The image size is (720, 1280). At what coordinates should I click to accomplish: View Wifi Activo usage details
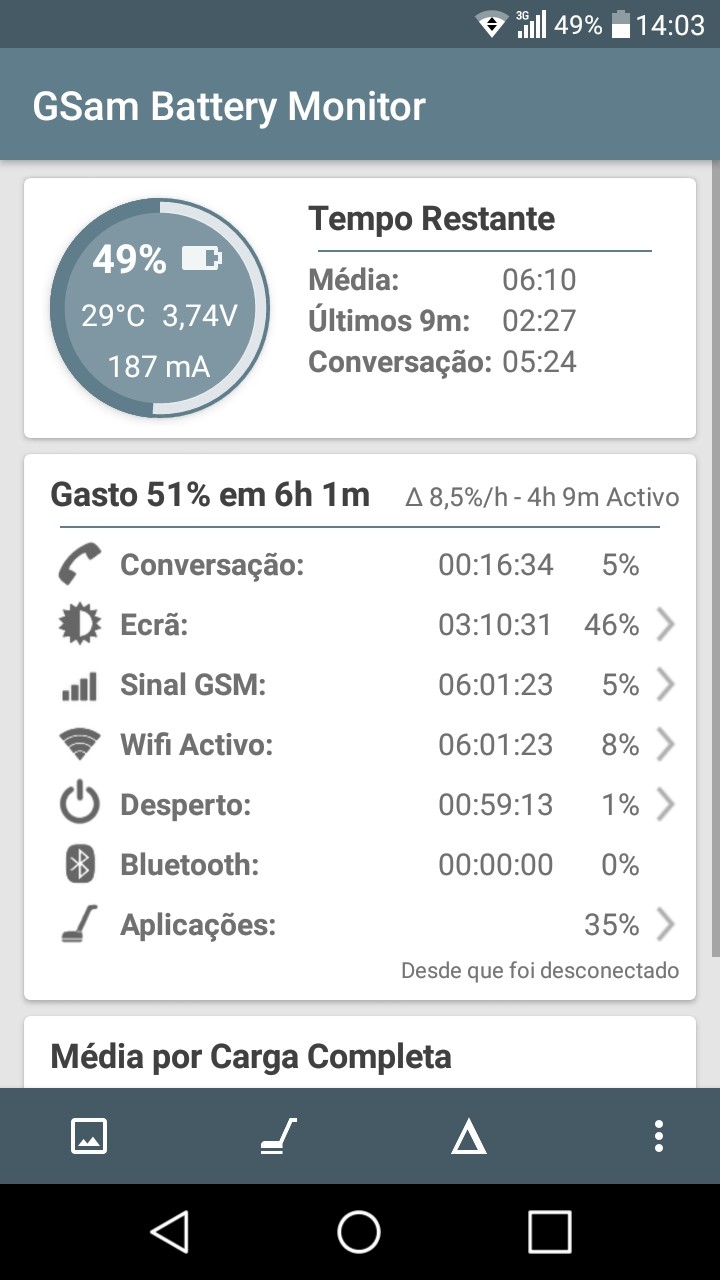point(360,745)
